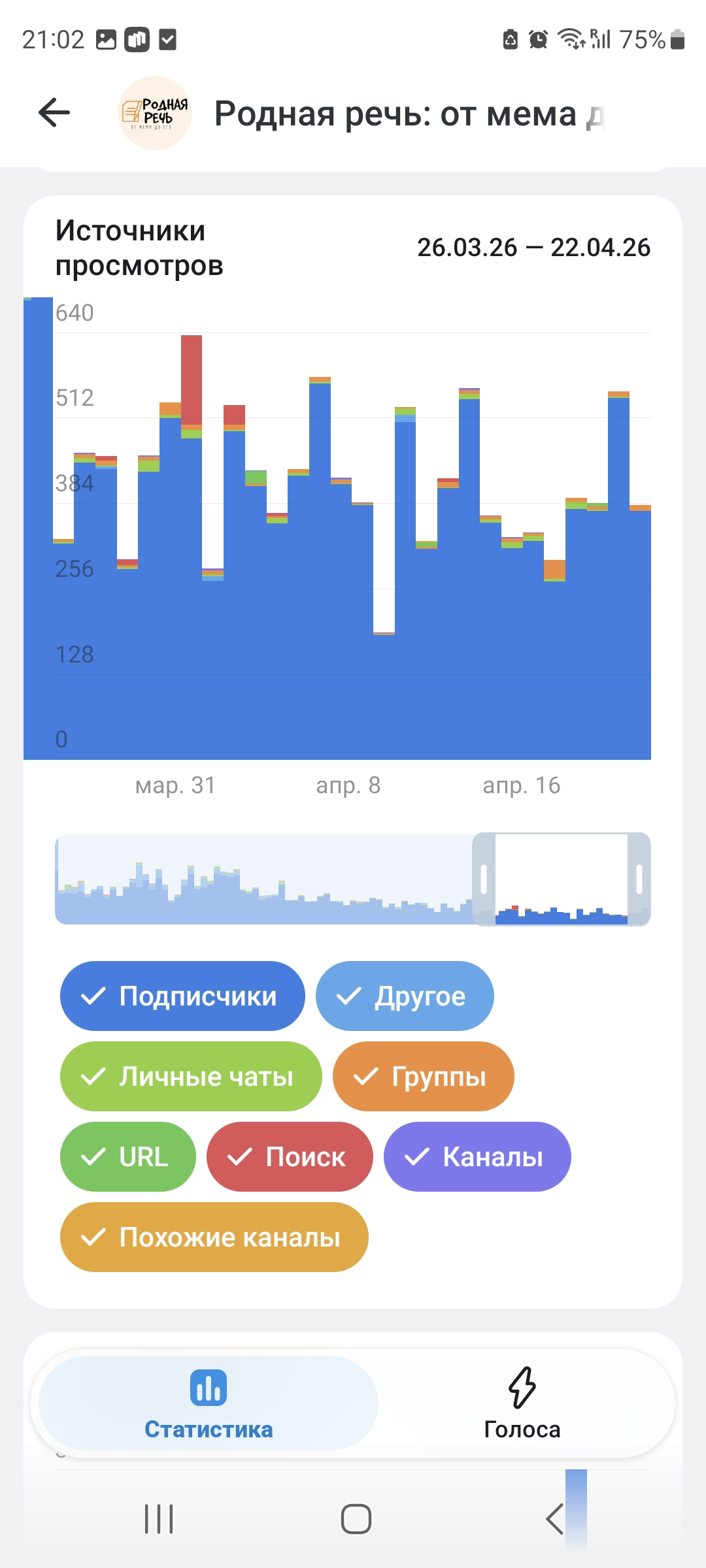The image size is (706, 1568).
Task: Go to the home screen
Action: pyautogui.click(x=356, y=1519)
